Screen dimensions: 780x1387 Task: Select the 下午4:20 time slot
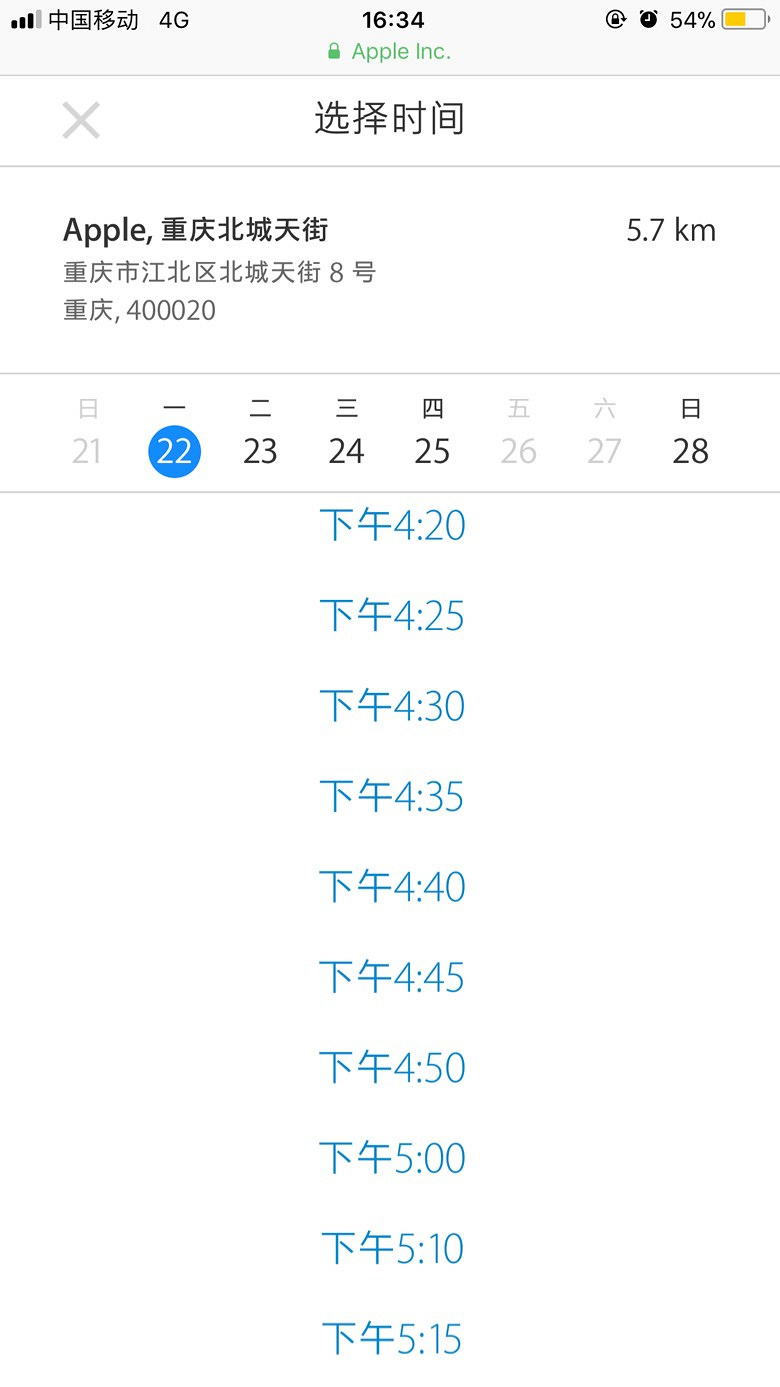tap(392, 525)
